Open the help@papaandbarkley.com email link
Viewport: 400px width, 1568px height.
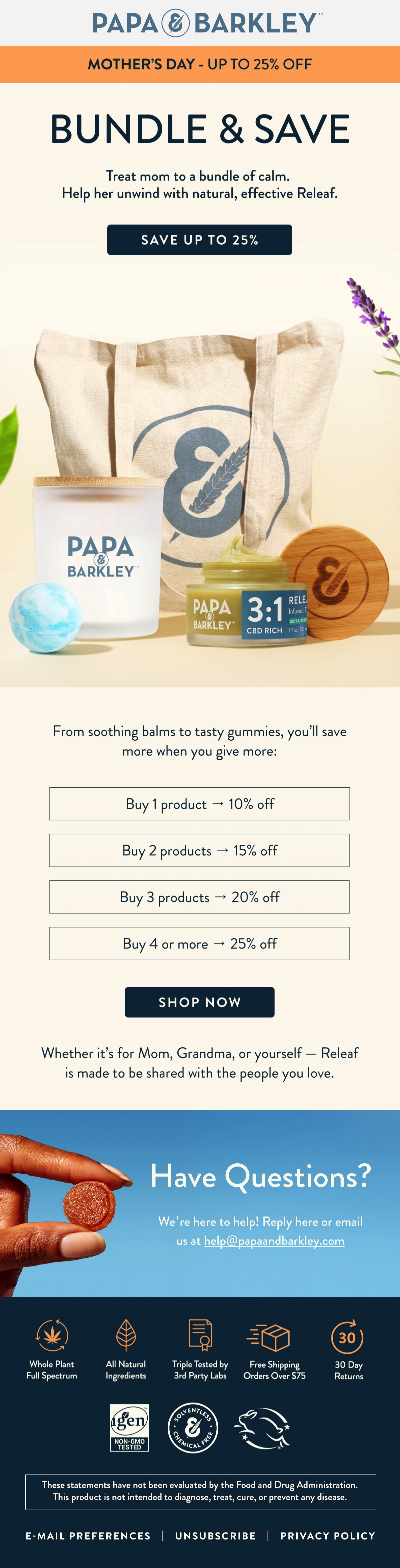274,1240
